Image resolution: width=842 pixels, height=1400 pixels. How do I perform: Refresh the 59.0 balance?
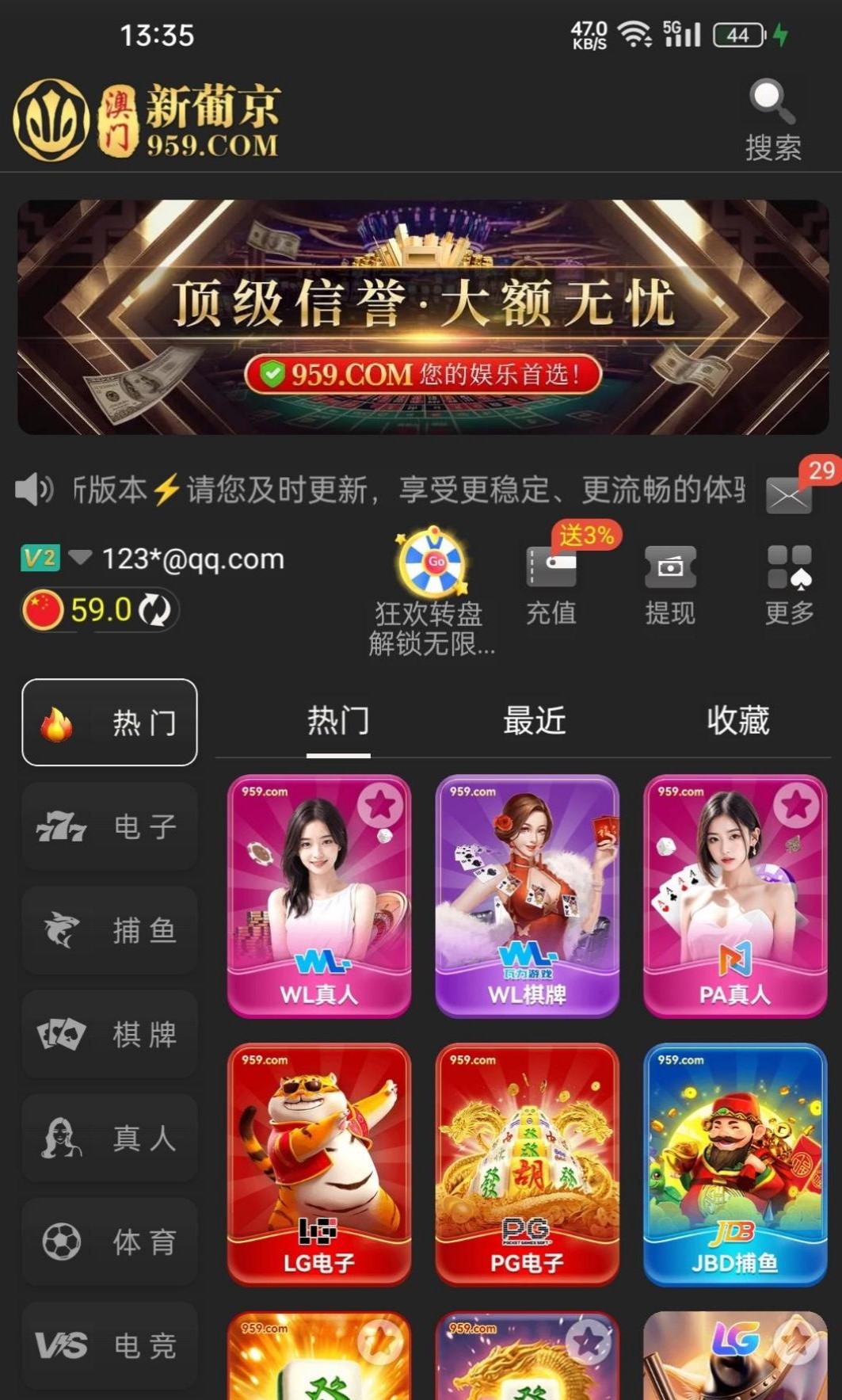tap(154, 610)
